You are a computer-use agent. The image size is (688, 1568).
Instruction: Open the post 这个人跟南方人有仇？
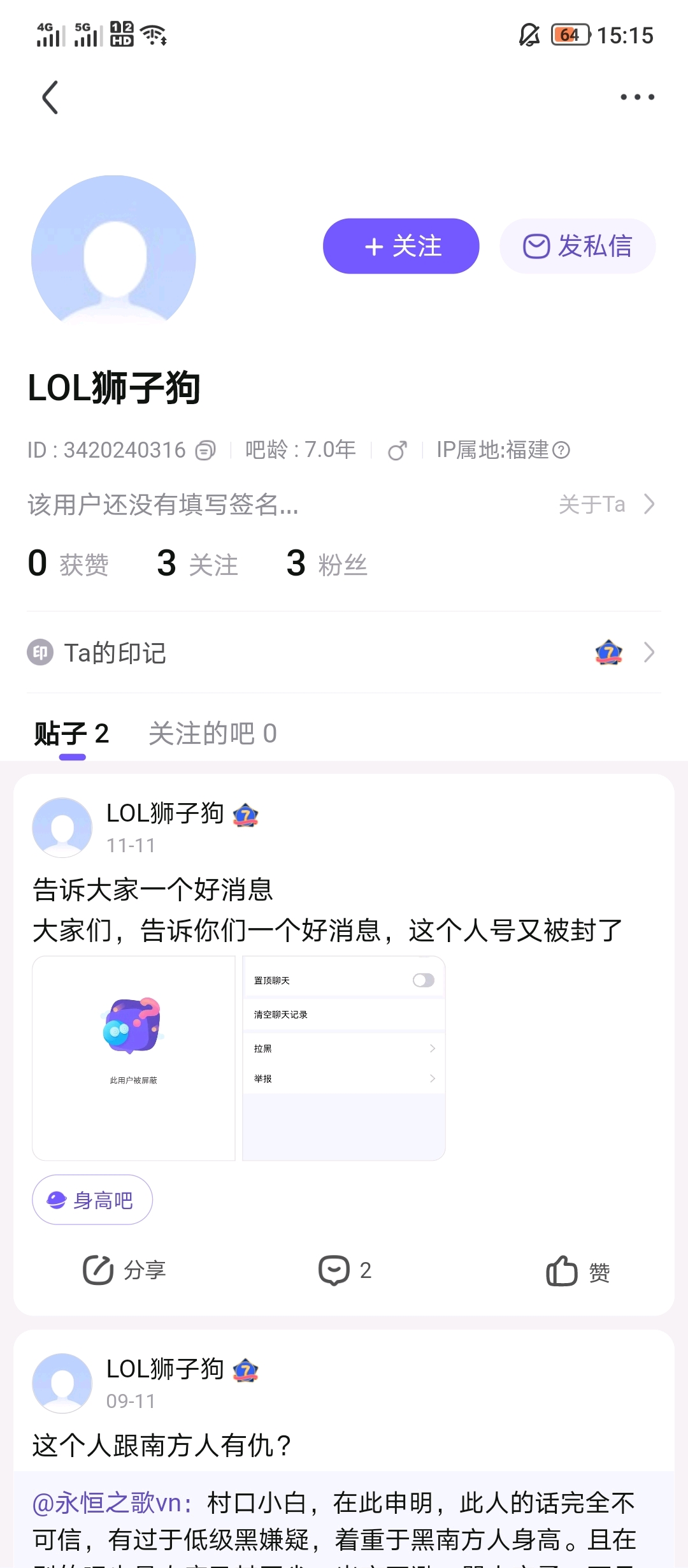point(162,1446)
